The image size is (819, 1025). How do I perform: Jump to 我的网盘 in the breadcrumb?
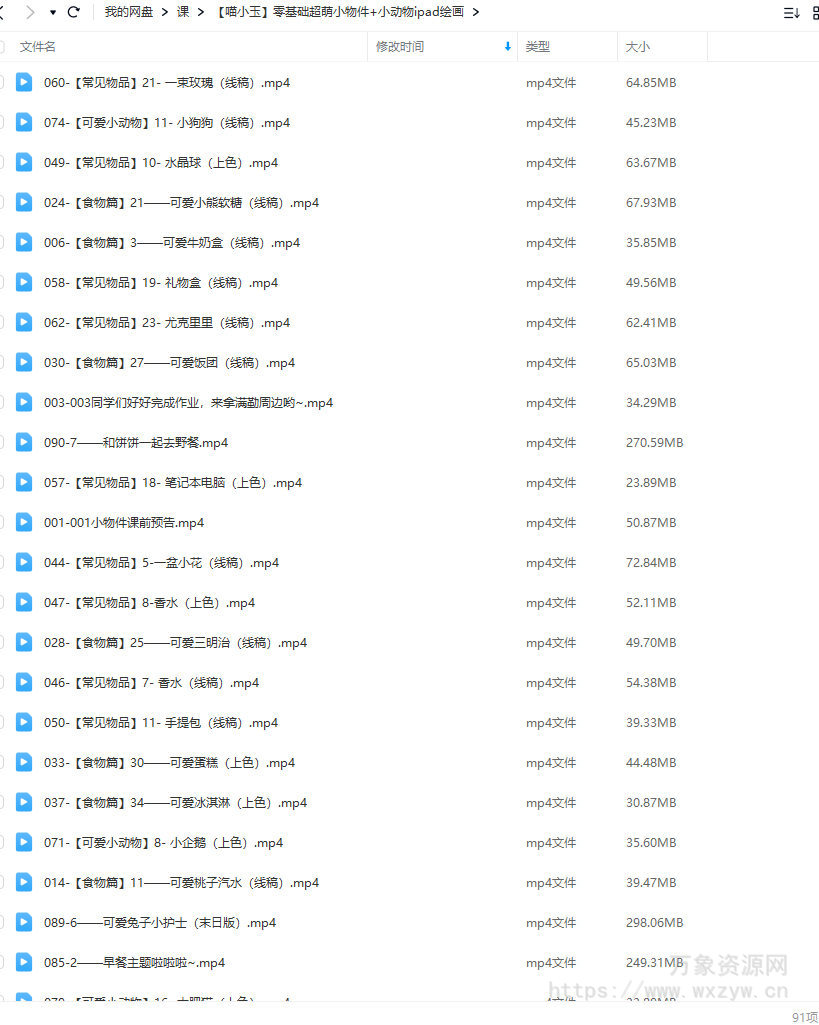point(129,12)
